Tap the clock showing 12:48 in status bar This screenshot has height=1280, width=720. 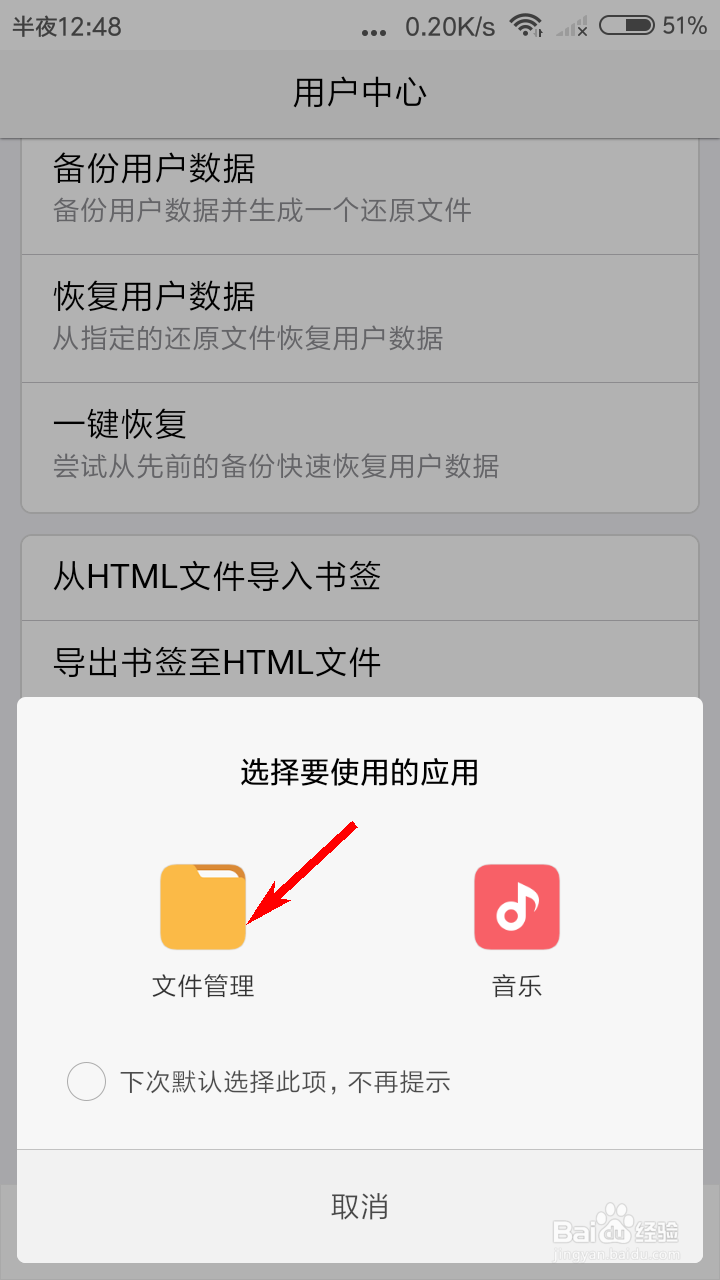click(x=67, y=26)
